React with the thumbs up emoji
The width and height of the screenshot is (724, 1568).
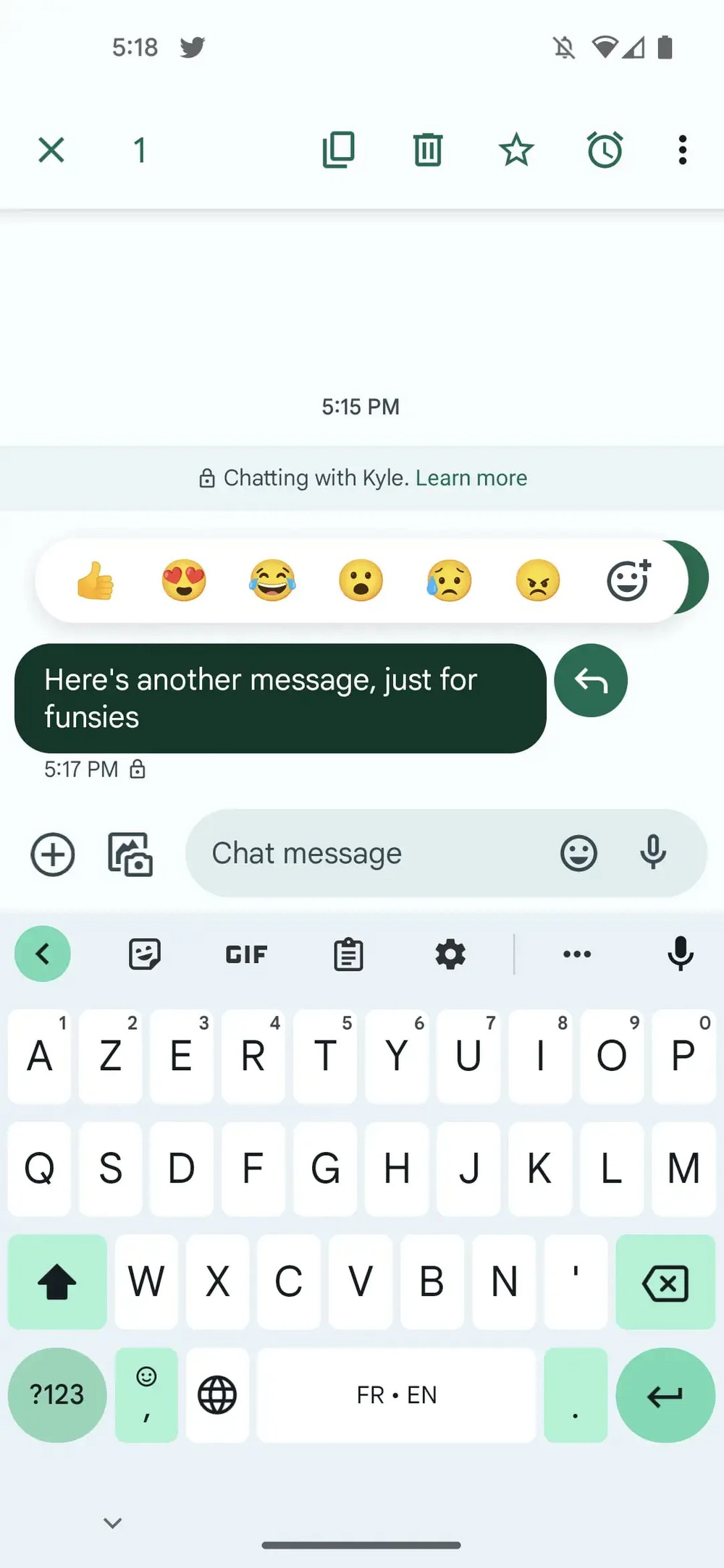pyautogui.click(x=96, y=581)
